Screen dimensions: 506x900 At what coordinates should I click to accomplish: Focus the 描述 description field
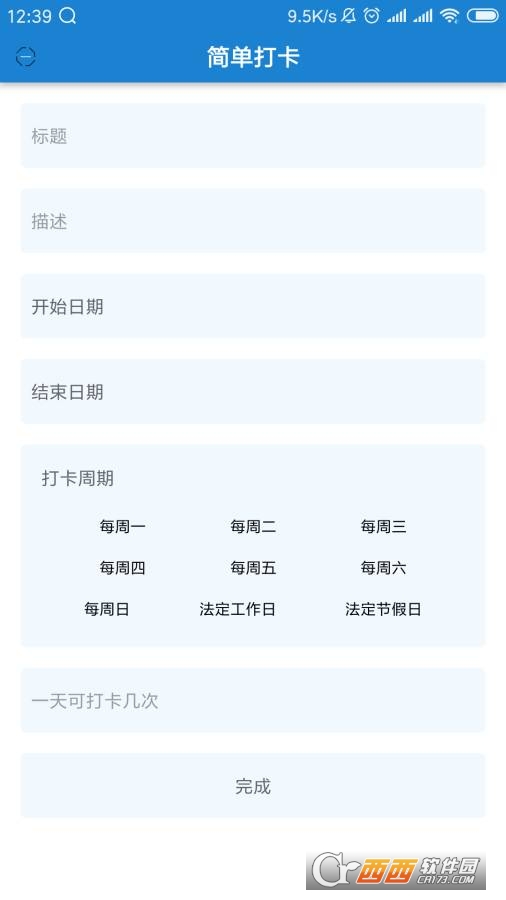click(253, 221)
